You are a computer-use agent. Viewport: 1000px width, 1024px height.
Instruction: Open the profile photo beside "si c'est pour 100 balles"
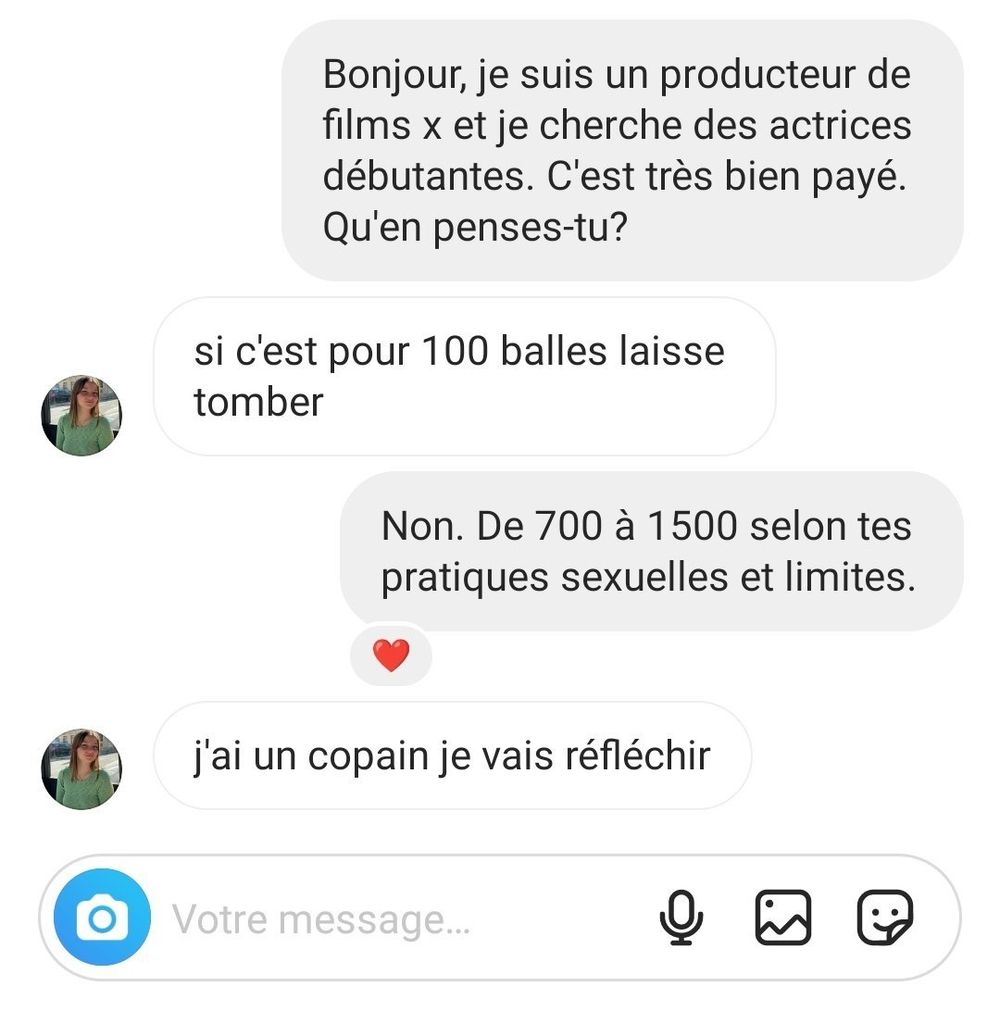click(81, 416)
